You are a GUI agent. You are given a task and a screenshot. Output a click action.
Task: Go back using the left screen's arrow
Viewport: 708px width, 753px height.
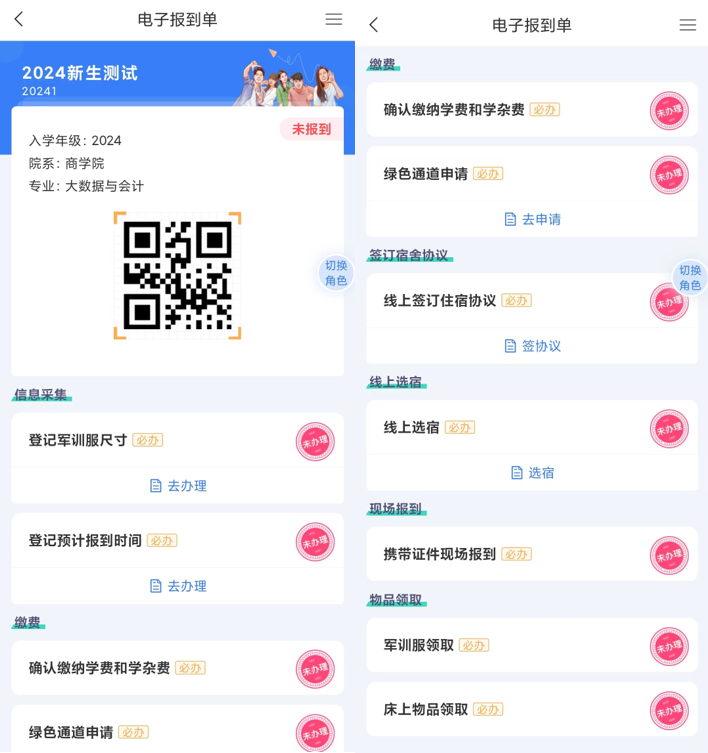[x=19, y=19]
